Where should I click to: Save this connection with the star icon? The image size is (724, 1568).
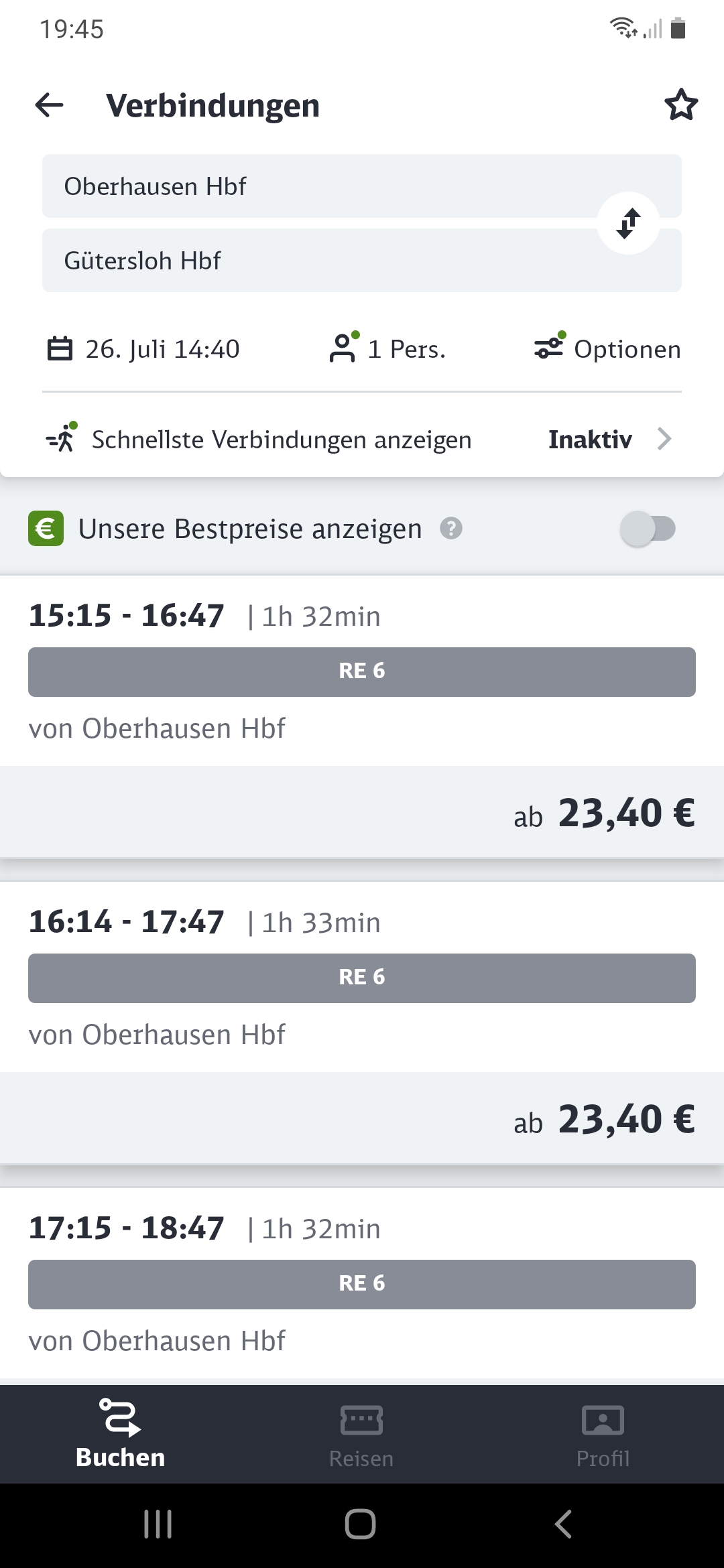click(681, 105)
